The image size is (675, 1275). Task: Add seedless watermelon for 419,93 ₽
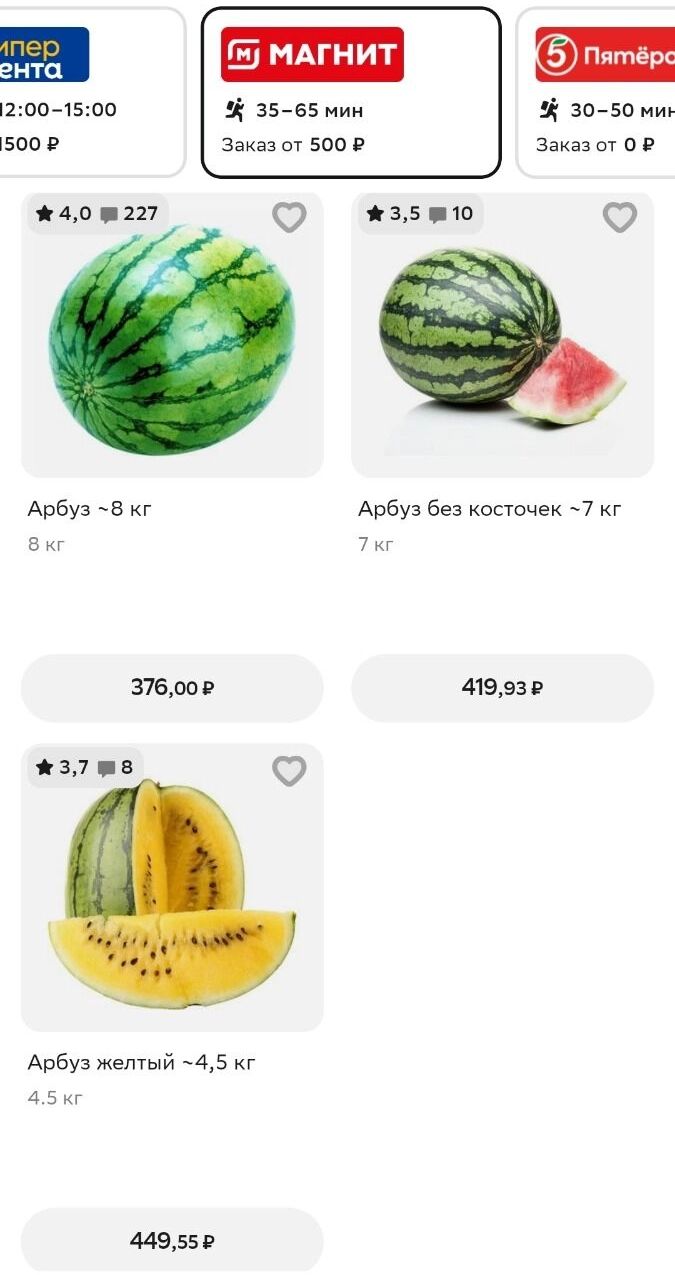(502, 688)
